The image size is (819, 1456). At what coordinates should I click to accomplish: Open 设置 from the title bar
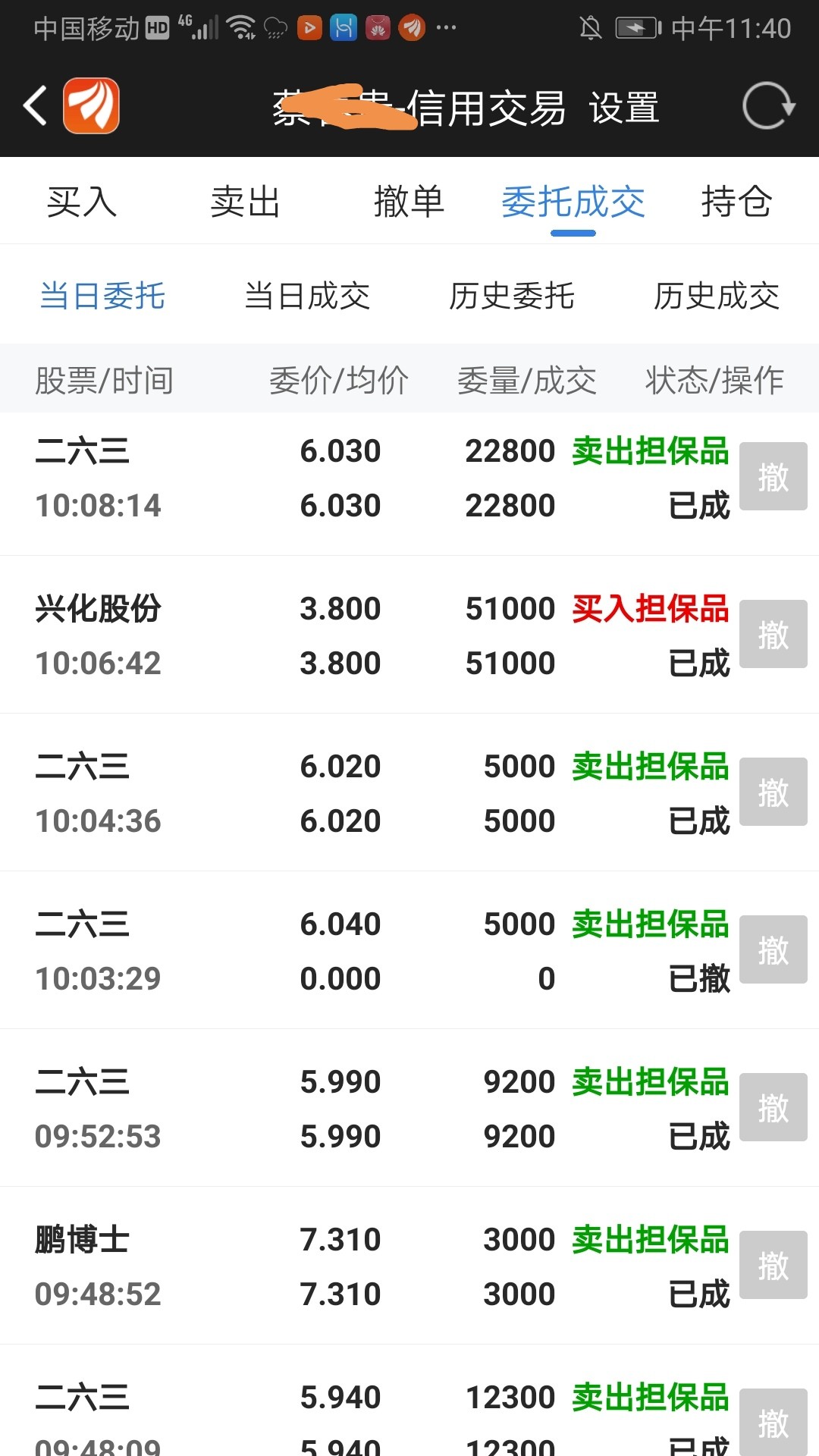[x=623, y=108]
